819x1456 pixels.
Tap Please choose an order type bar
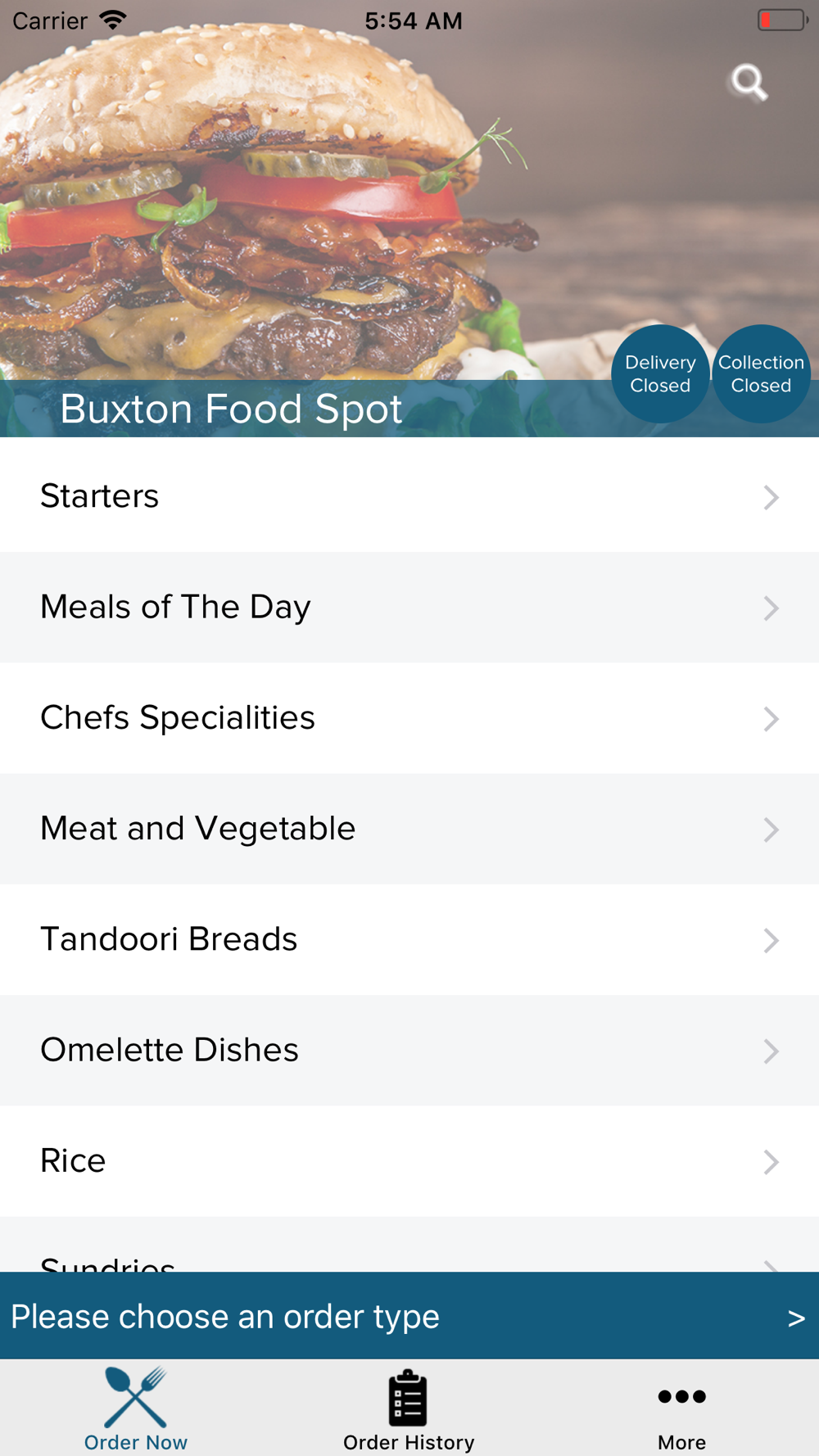(409, 1316)
